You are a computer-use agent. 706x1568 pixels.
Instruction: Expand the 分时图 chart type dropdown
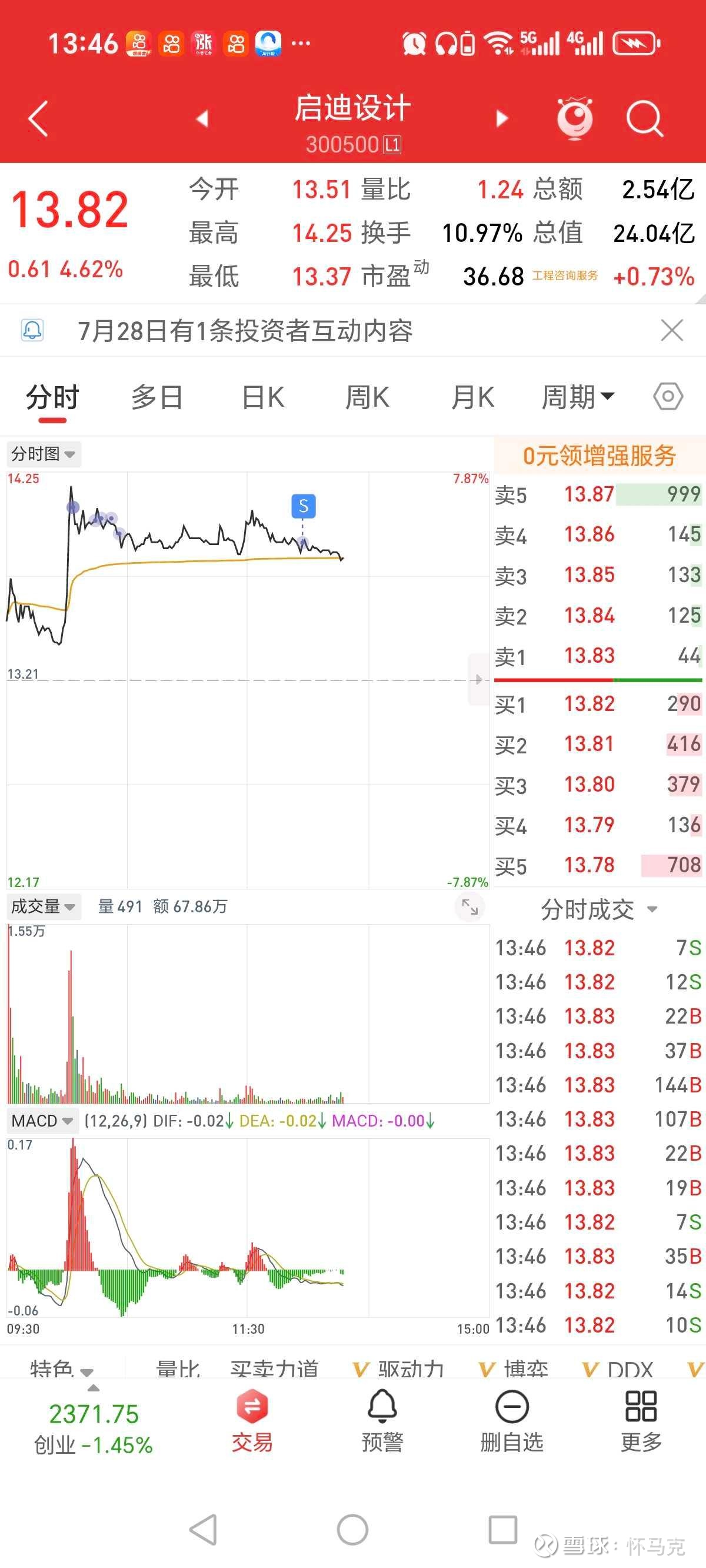43,454
